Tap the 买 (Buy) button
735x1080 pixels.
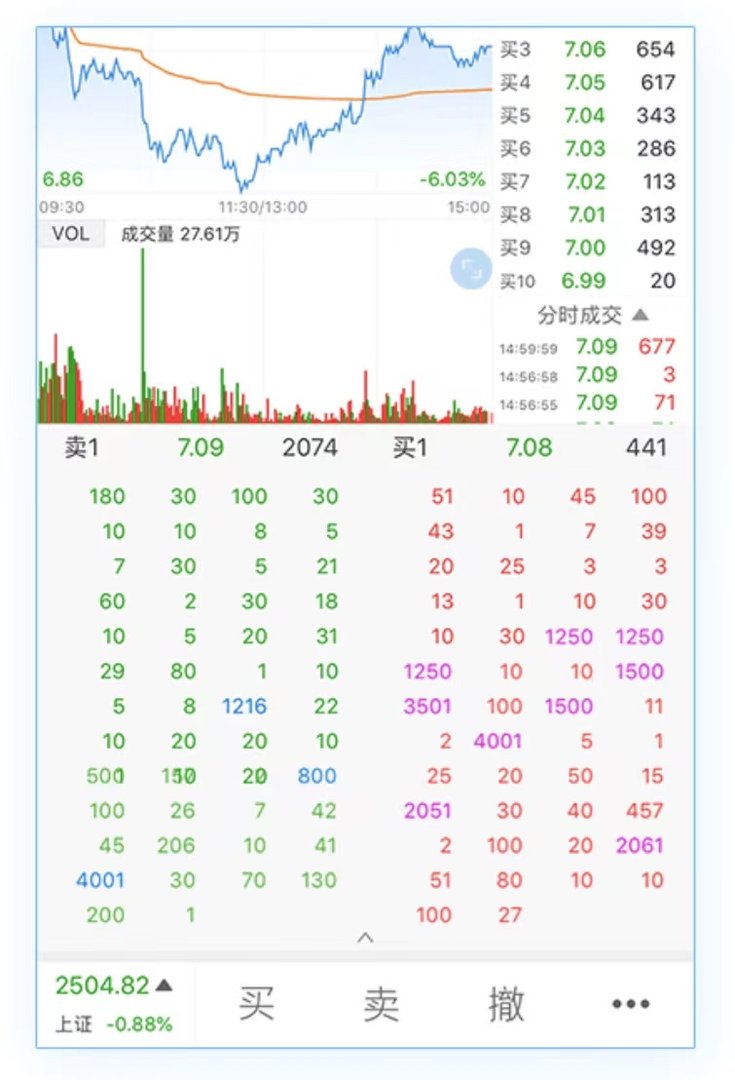click(258, 1004)
